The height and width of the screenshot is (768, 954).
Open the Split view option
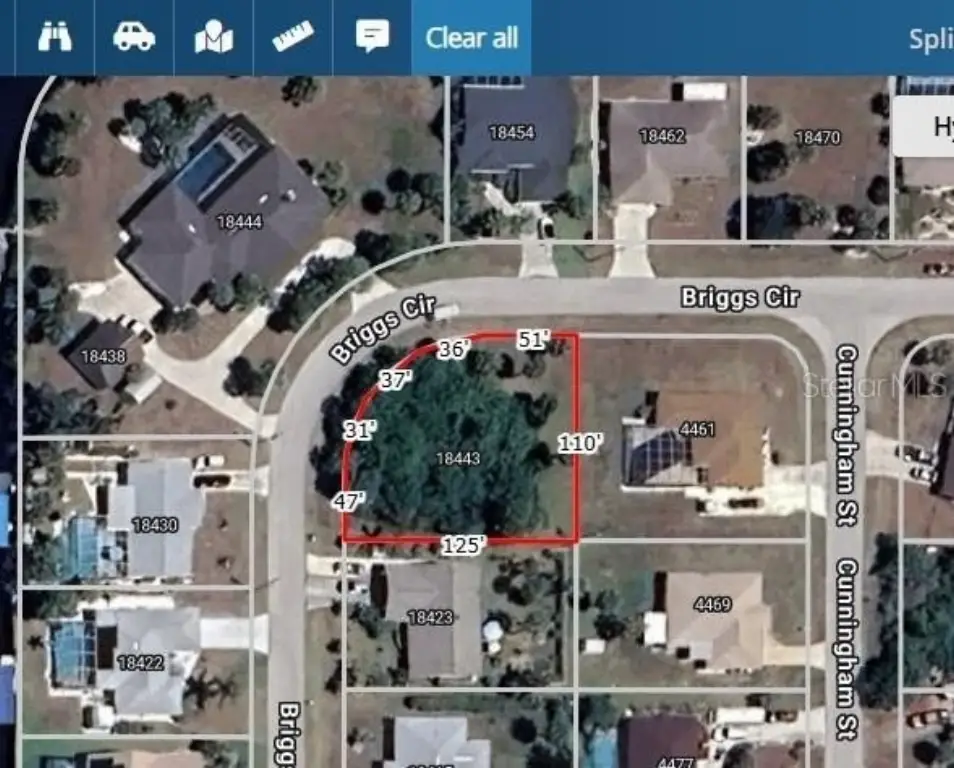click(930, 38)
